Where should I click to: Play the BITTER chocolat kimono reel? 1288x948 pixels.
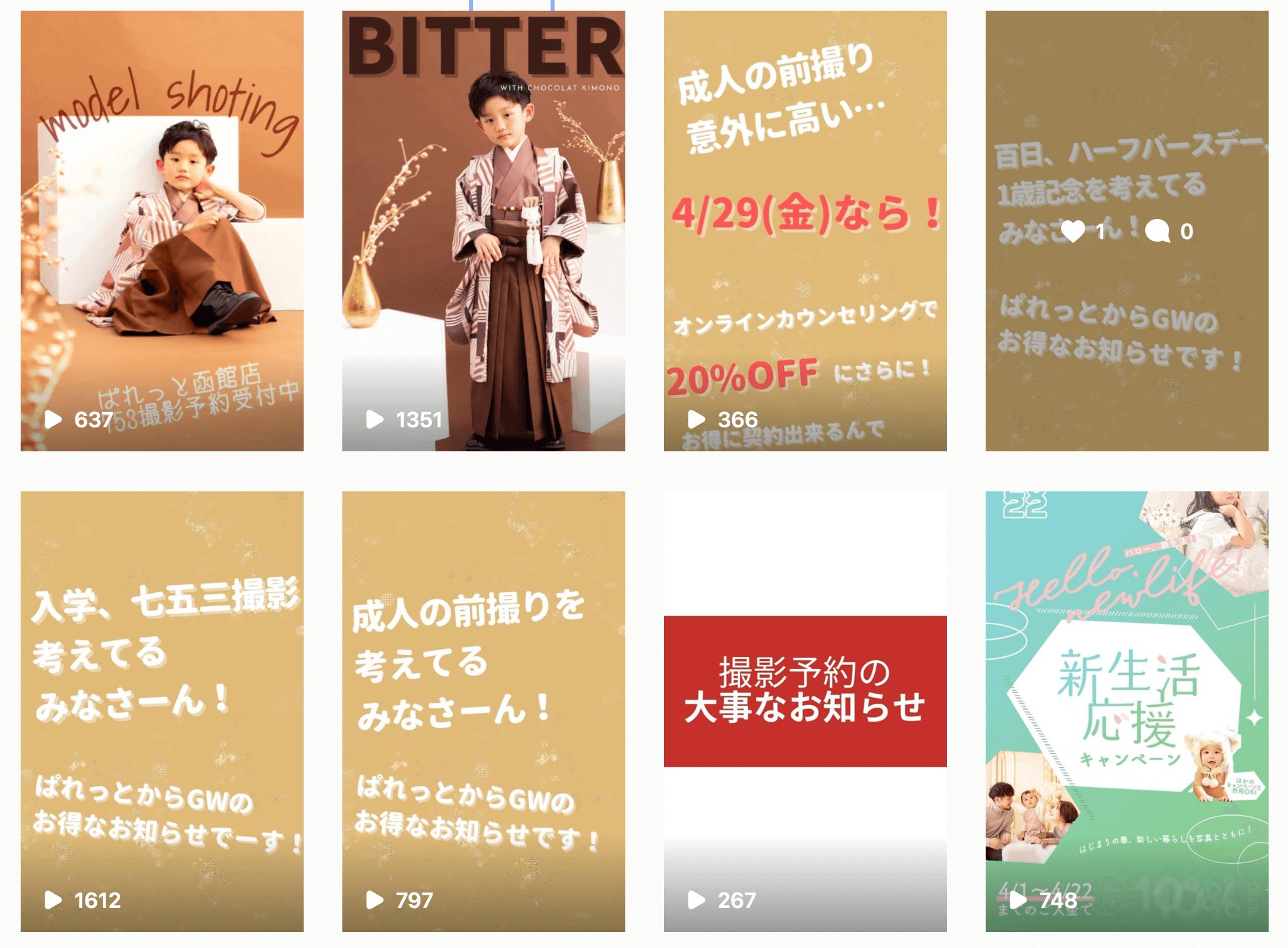[484, 230]
